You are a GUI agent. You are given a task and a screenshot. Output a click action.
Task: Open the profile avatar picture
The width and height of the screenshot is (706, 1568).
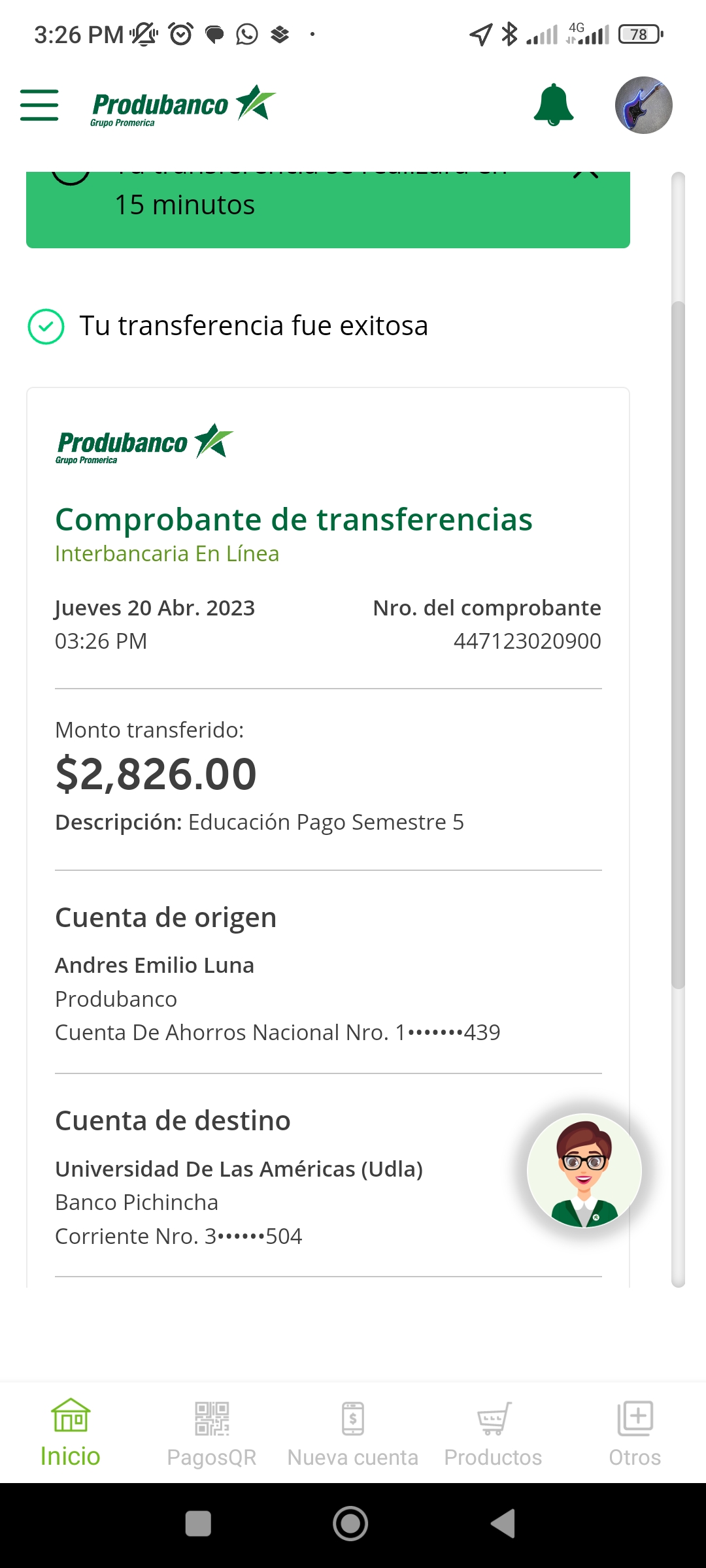point(643,105)
